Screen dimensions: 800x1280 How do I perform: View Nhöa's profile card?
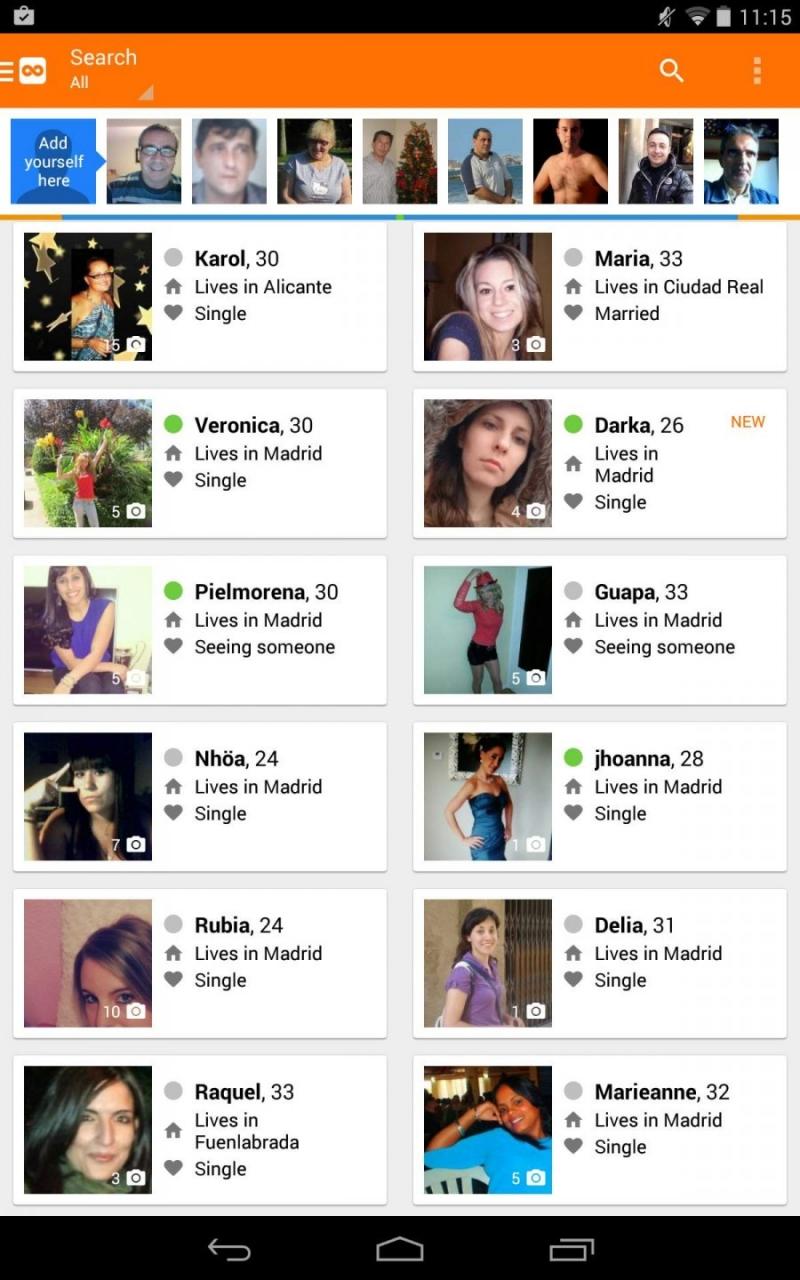click(200, 797)
